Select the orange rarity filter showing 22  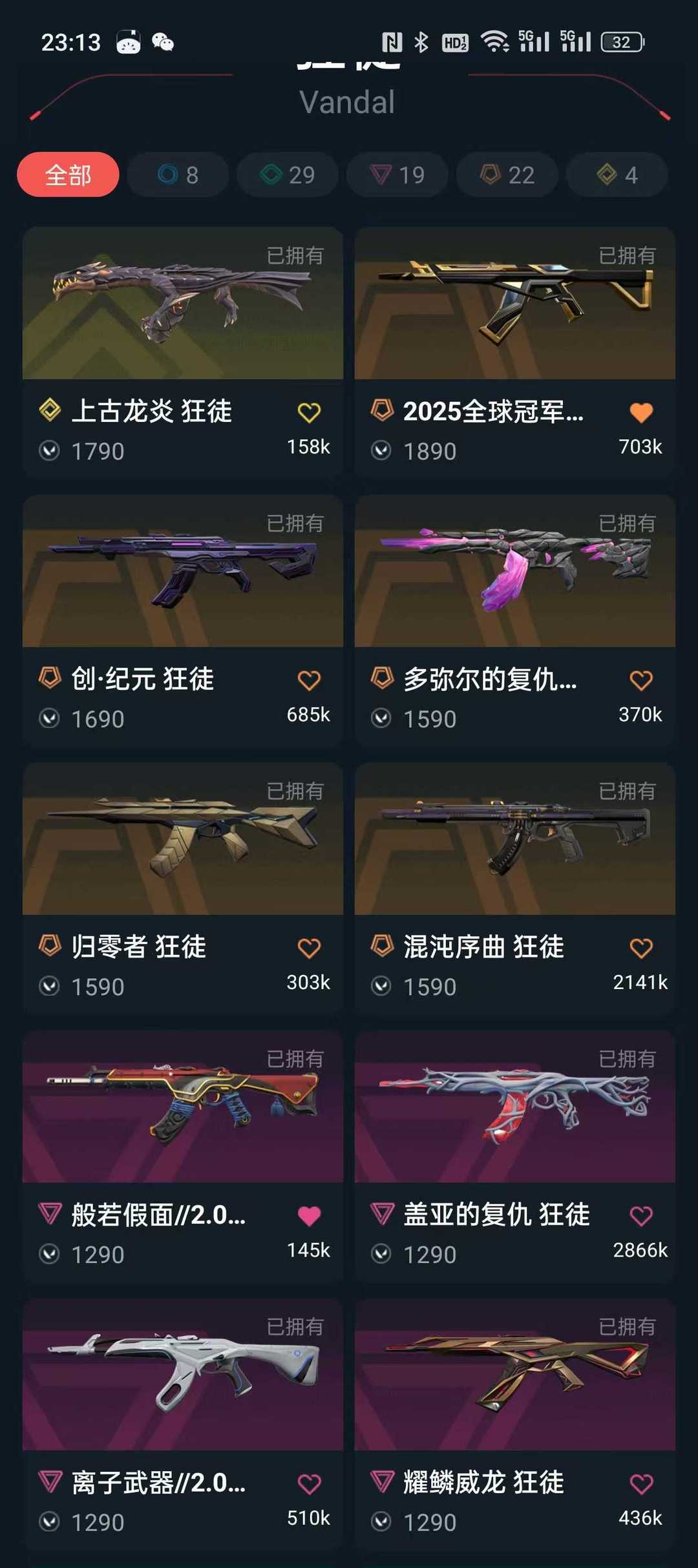coord(507,174)
